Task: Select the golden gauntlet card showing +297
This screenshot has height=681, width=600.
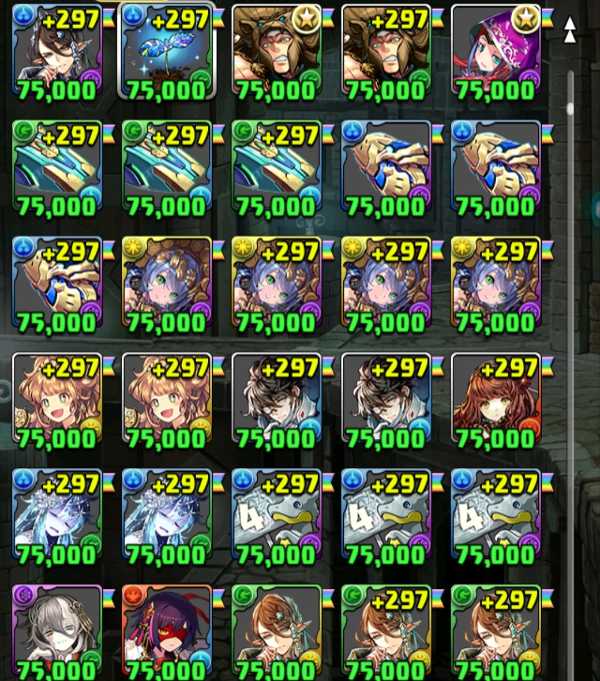Action: tap(56, 283)
